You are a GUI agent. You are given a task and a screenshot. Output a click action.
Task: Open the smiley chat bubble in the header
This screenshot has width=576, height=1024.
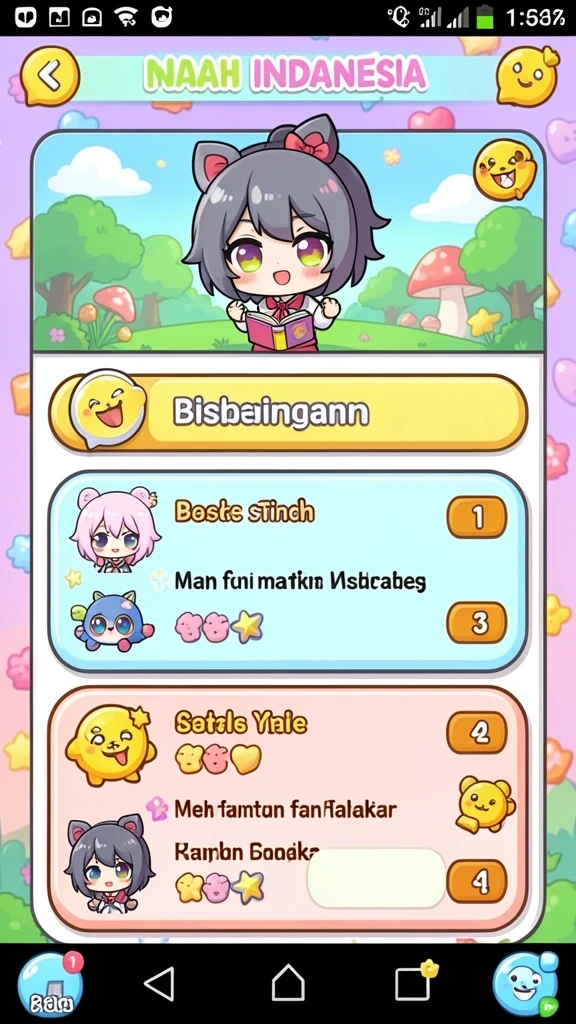[528, 76]
